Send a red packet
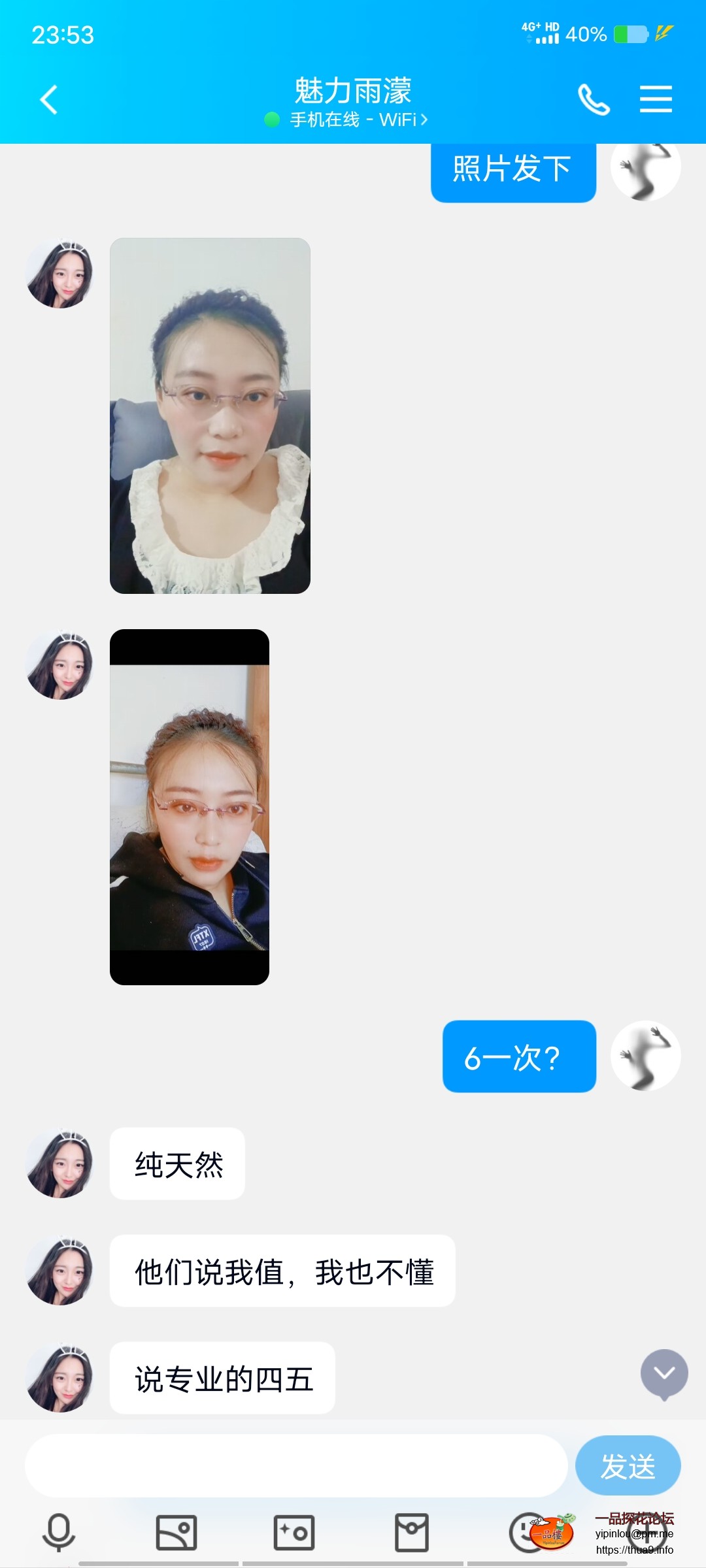Image resolution: width=706 pixels, height=1568 pixels. 412,1532
